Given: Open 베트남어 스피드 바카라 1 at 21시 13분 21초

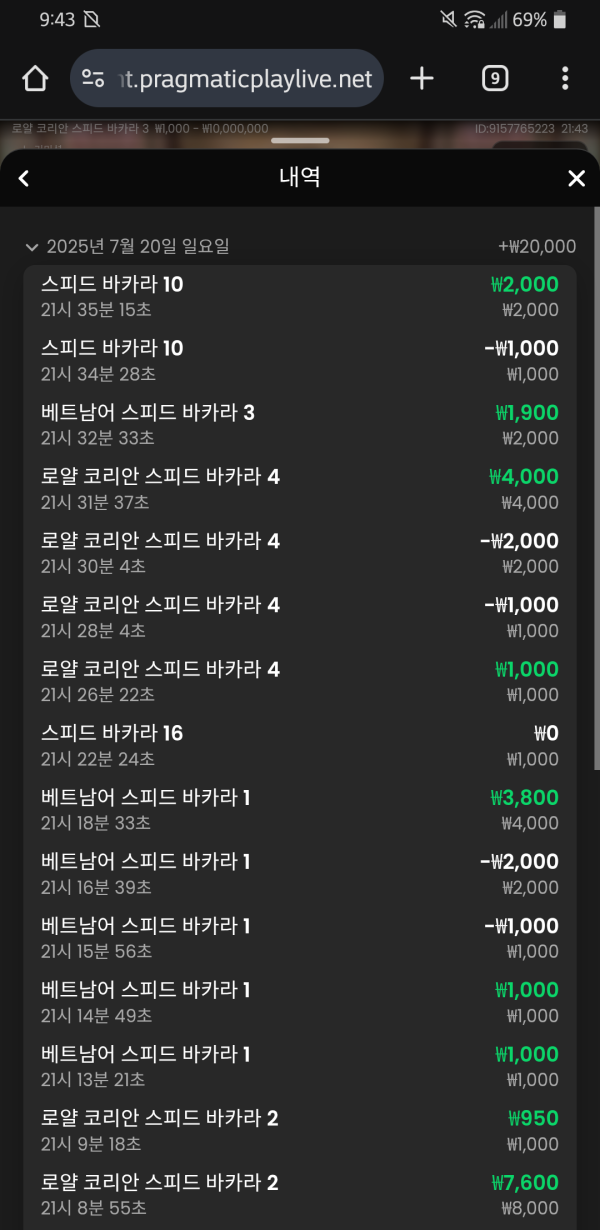Looking at the screenshot, I should tap(300, 1066).
